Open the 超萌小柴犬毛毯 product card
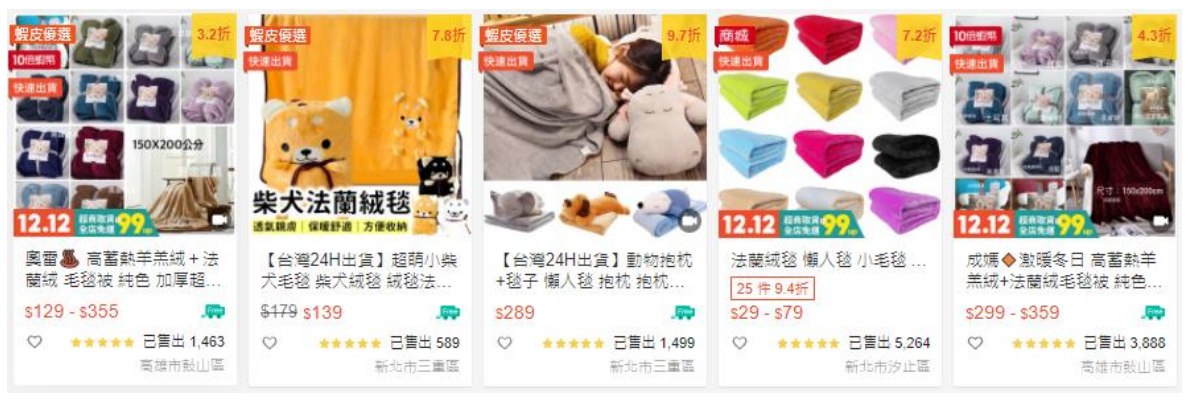The height and width of the screenshot is (400, 1192). pyautogui.click(x=360, y=270)
